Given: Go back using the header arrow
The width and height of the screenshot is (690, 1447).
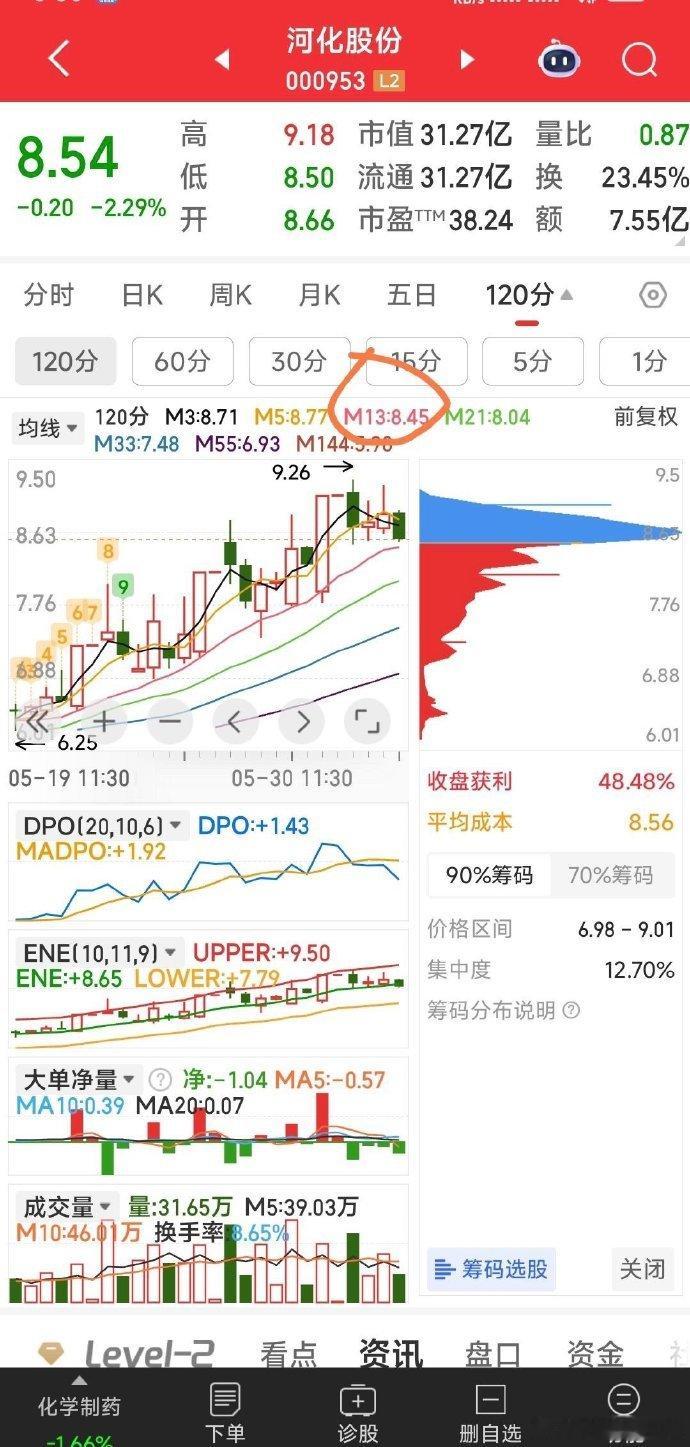Looking at the screenshot, I should pyautogui.click(x=58, y=59).
